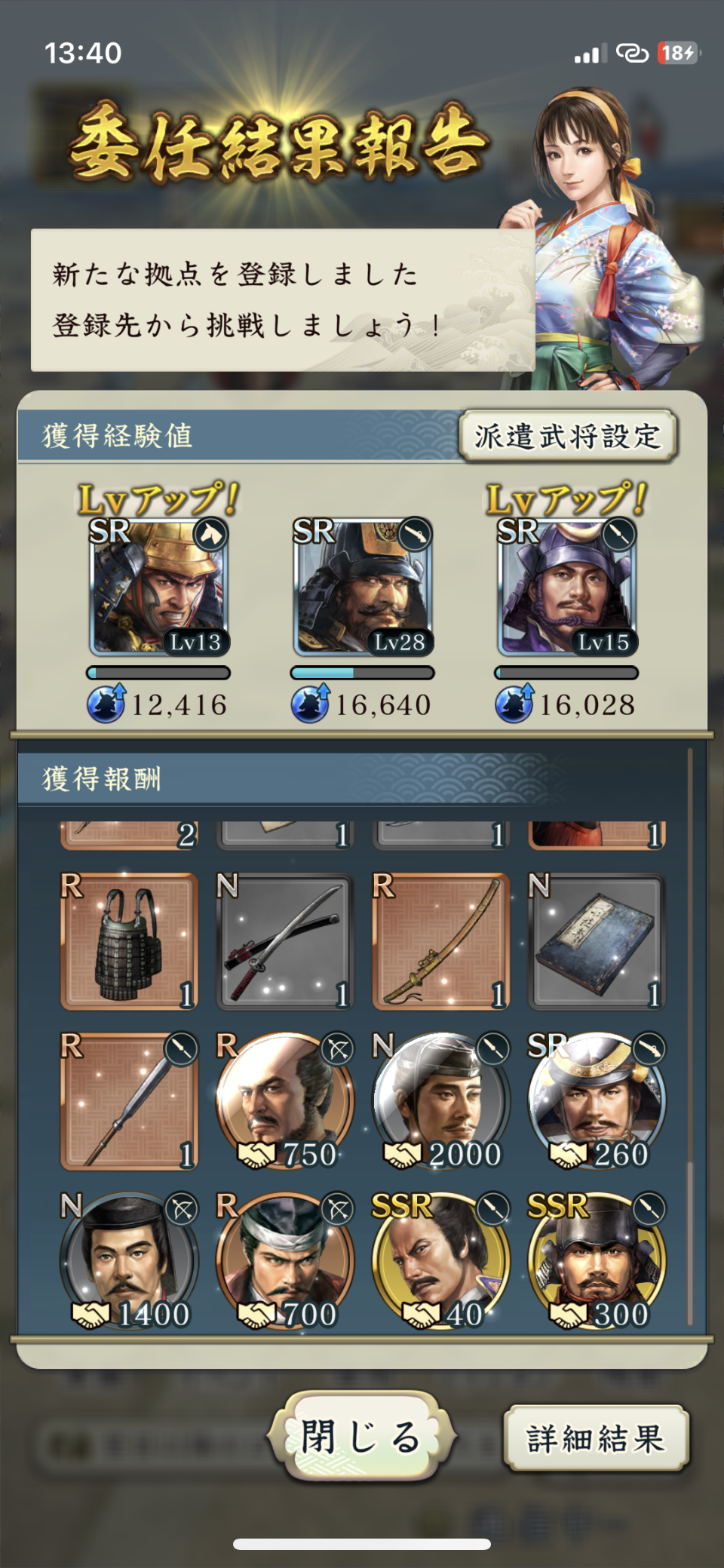The width and height of the screenshot is (724, 1568).
Task: Open 詳細結果 detailed results
Action: [x=596, y=1438]
